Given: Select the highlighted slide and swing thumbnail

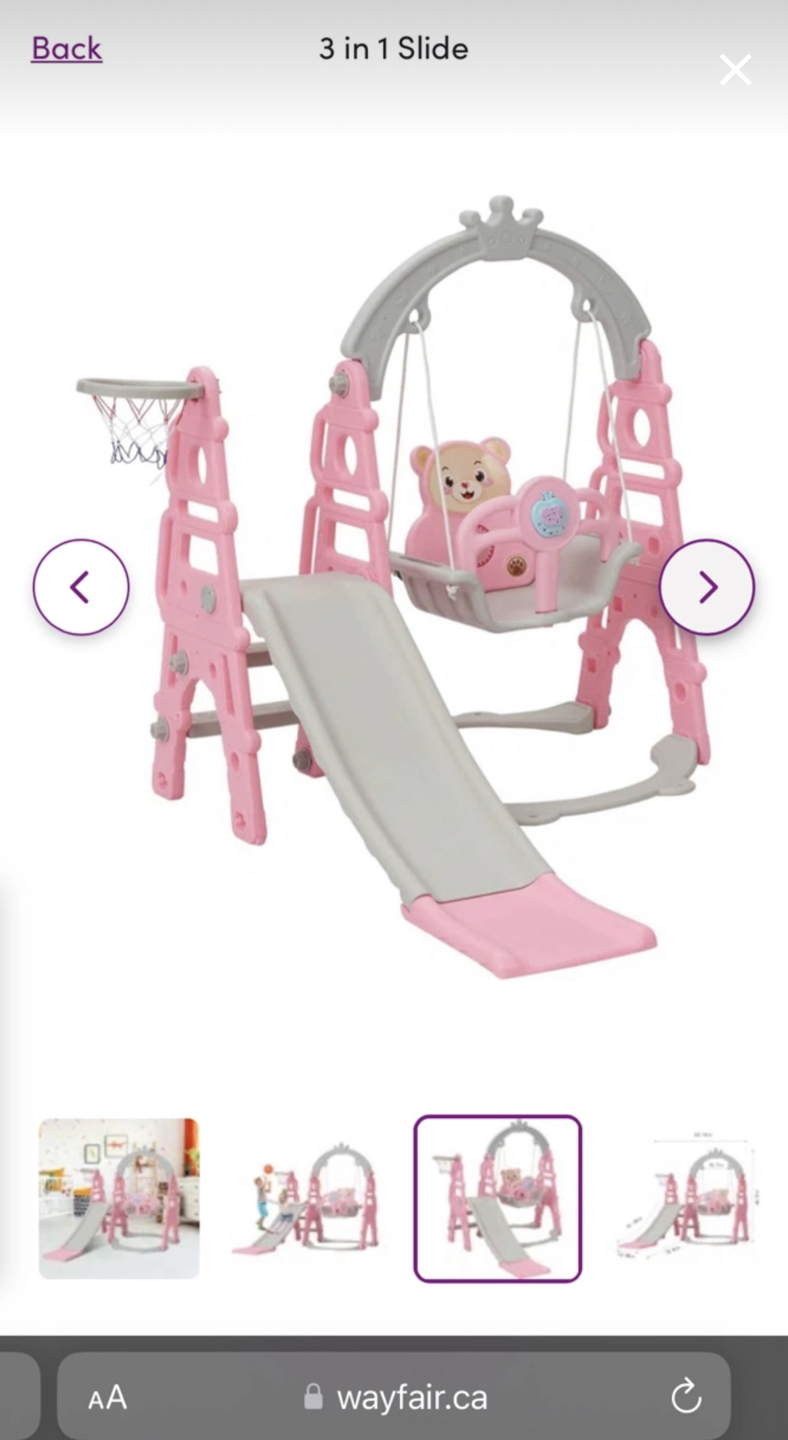Looking at the screenshot, I should (x=497, y=1198).
